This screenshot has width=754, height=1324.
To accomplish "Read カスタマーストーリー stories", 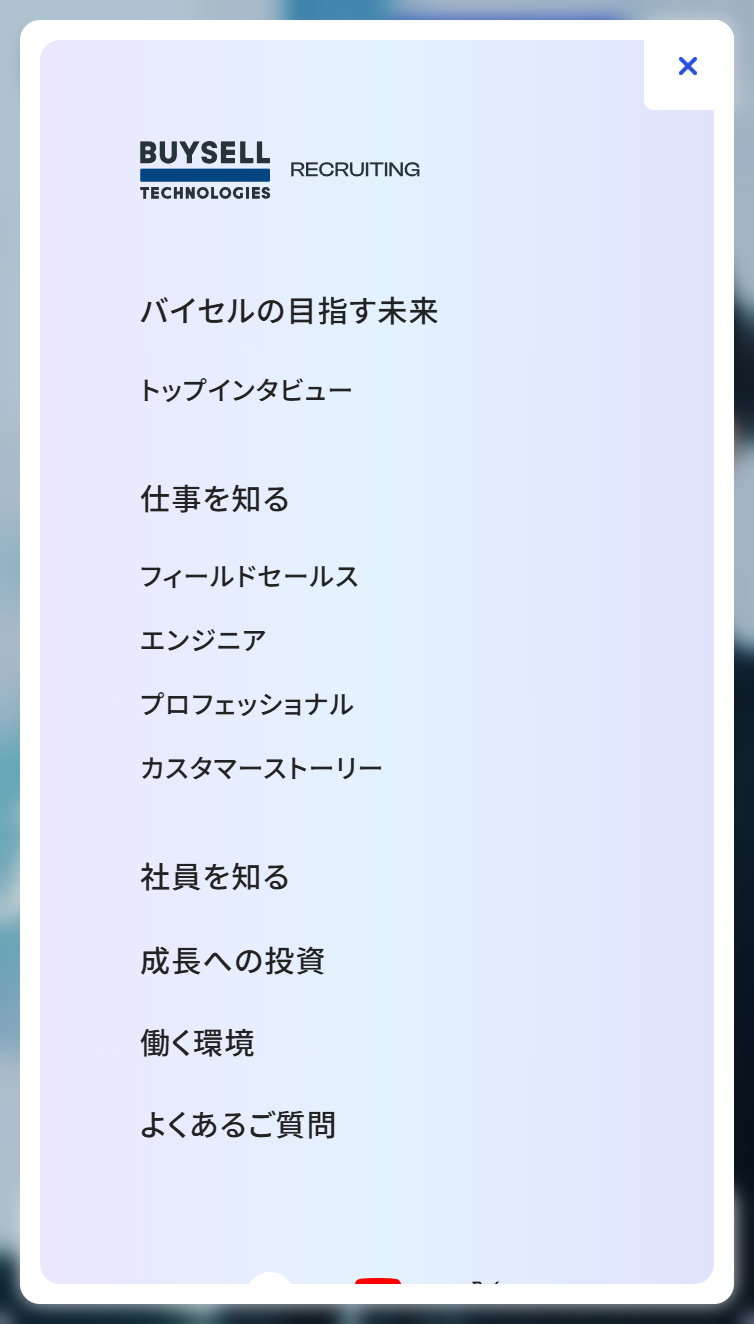I will (262, 767).
